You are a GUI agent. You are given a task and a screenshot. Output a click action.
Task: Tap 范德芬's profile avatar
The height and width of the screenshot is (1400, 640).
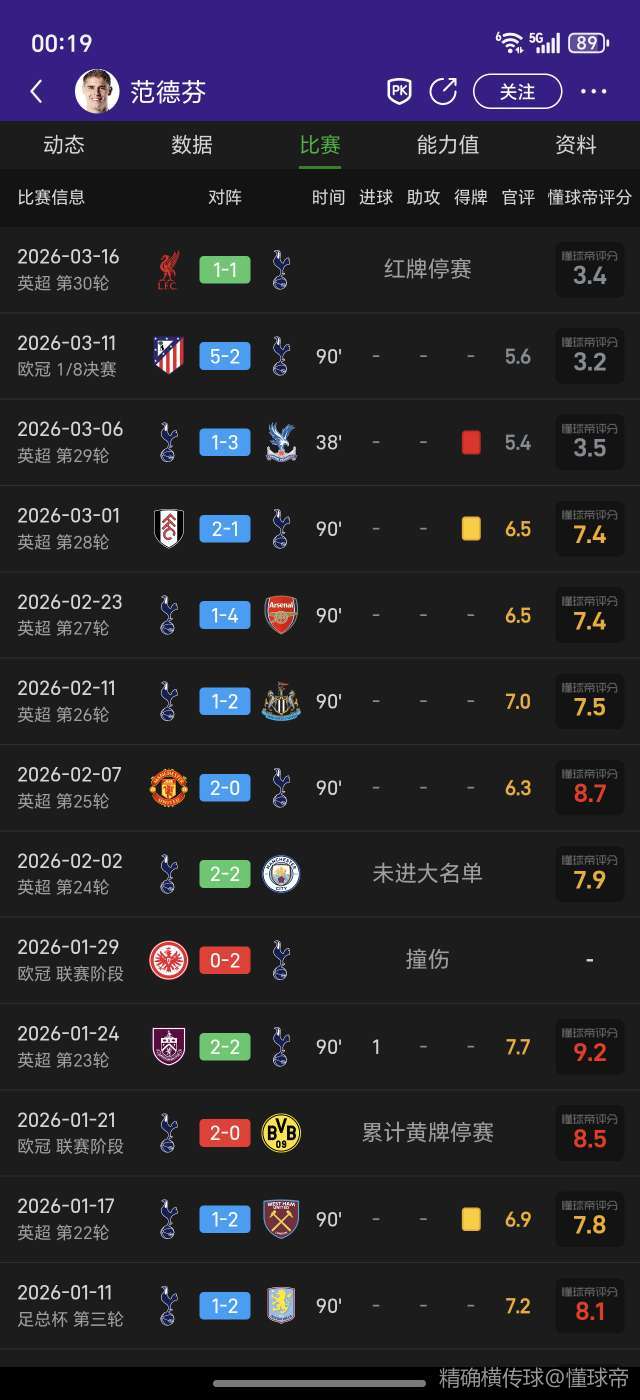[97, 92]
